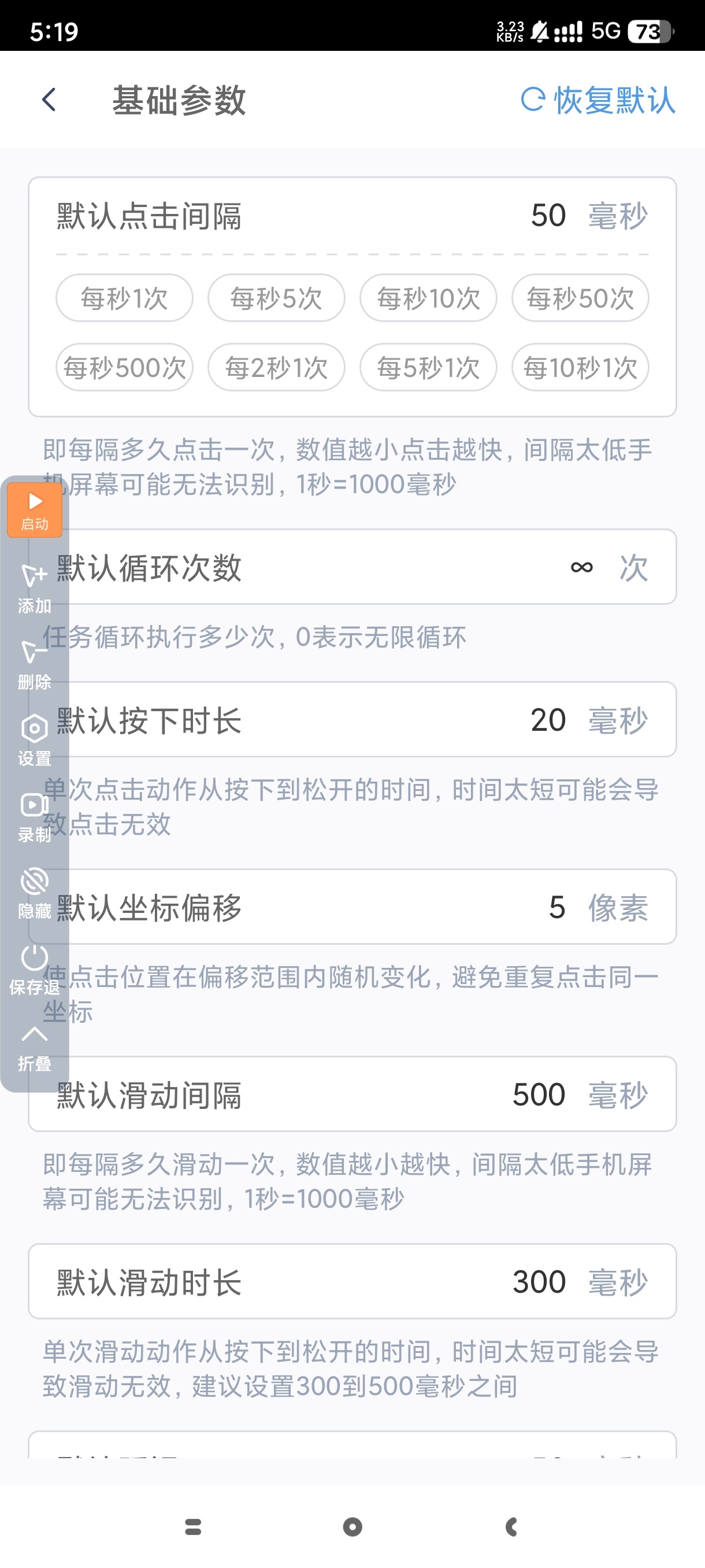Choose the 每10秒1次 chip

point(580,368)
